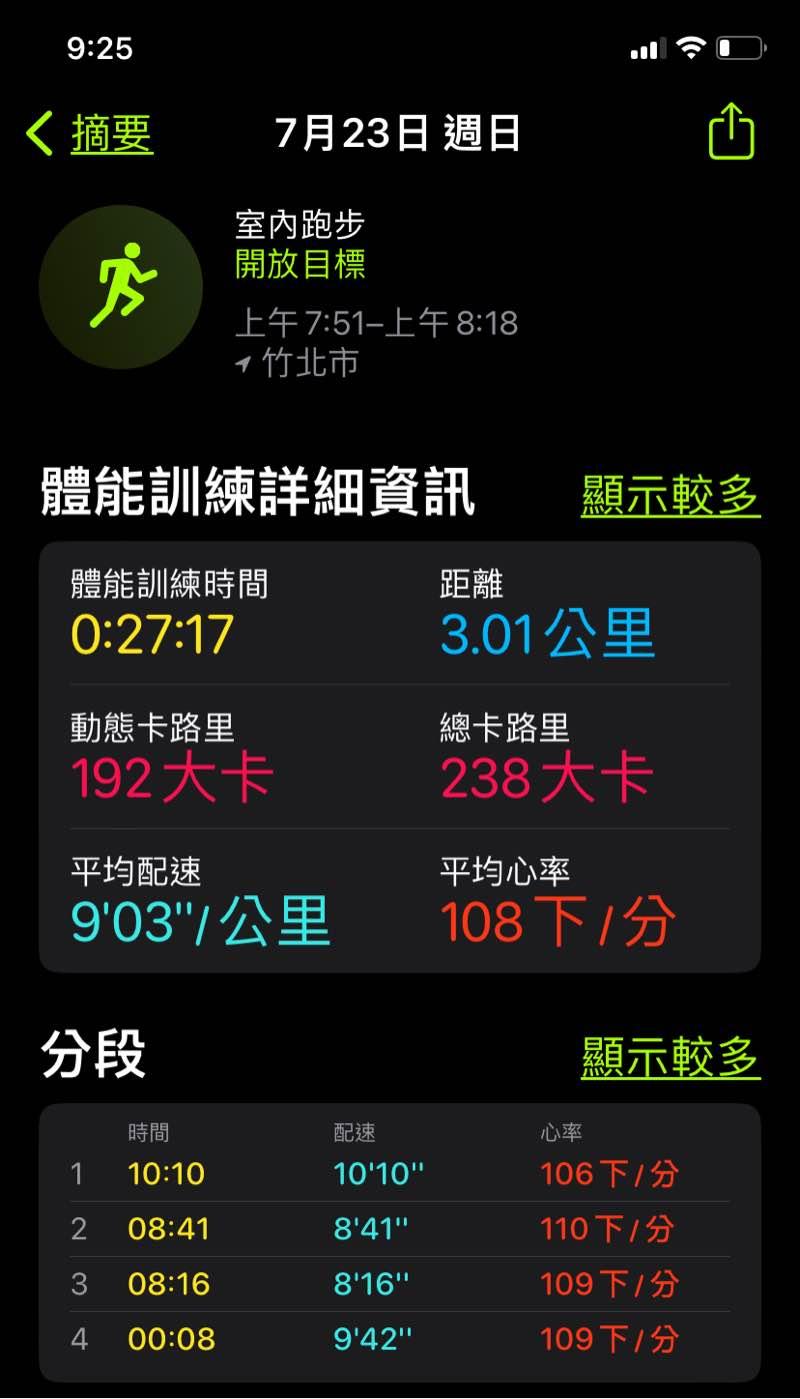800x1399 pixels.
Task: Go back to 摘要 summary
Action: point(92,134)
